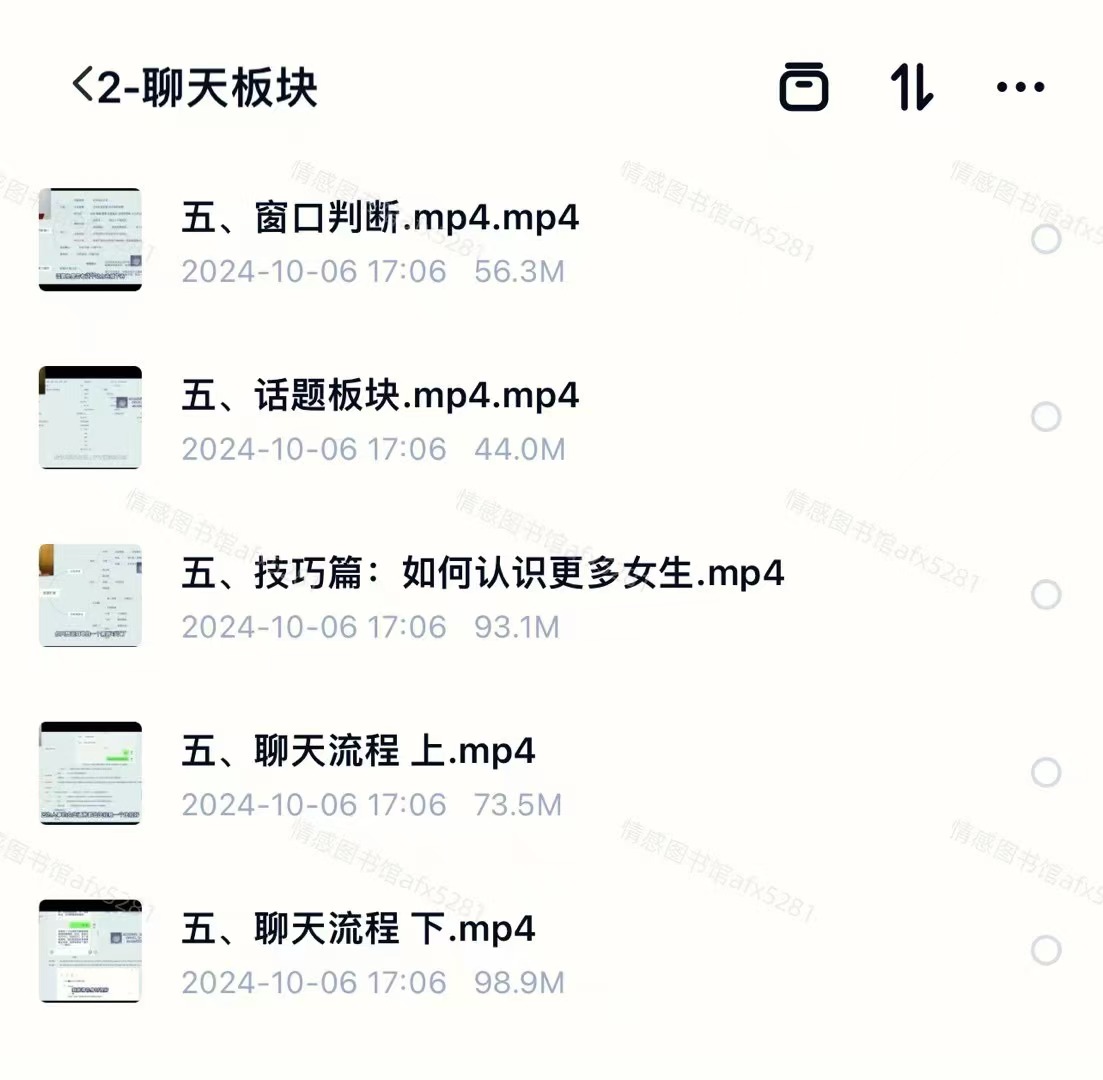This screenshot has height=1080, width=1103.
Task: Select the file 五、窗口判断.mp4.mp4 checkbox
Action: 1046,240
